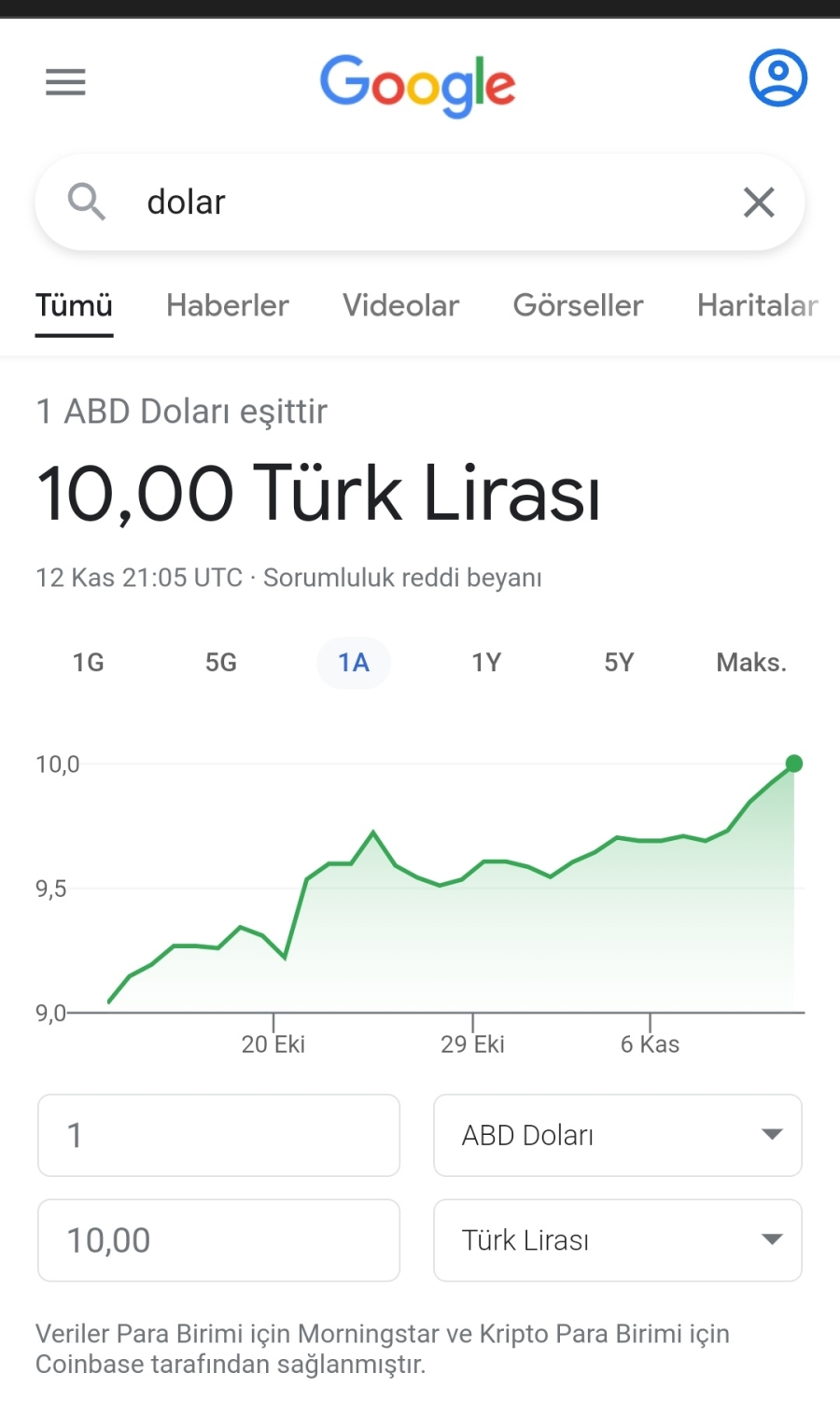Open the hamburger menu
This screenshot has height=1415, width=840.
pos(65,82)
